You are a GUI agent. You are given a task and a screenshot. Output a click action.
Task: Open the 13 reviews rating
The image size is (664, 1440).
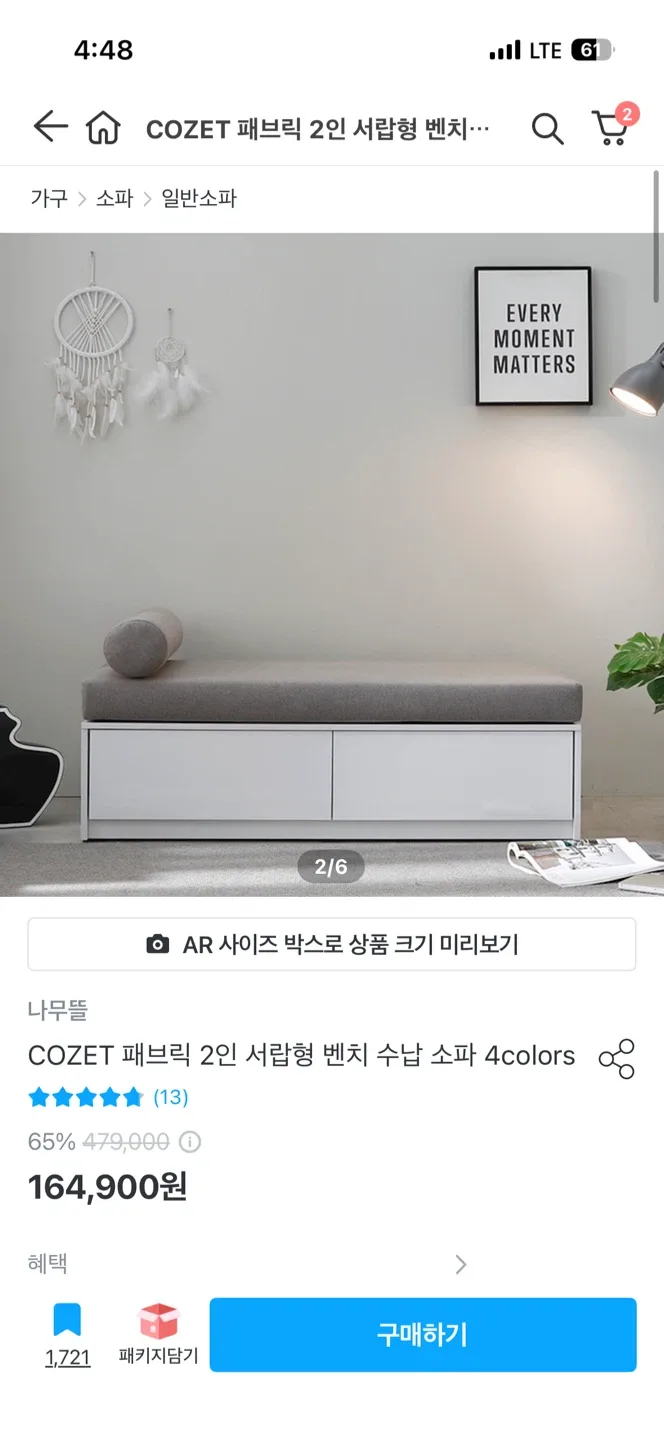(170, 1097)
